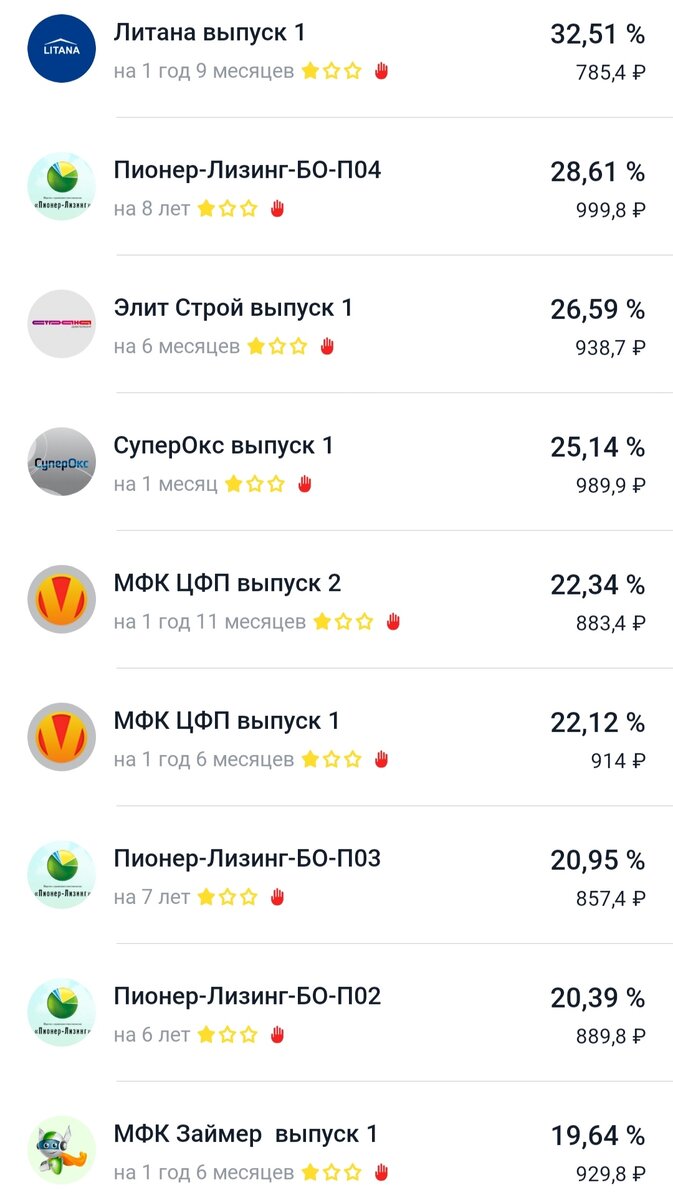Viewport: 673px width, 1200px height.
Task: Select Пионер-Лизинг-БО-П04 from the list
Action: (x=247, y=171)
